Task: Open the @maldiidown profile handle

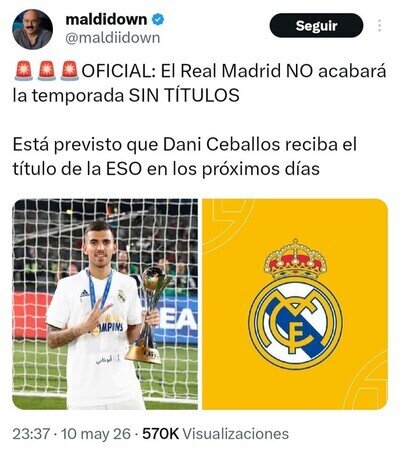Action: point(113,38)
